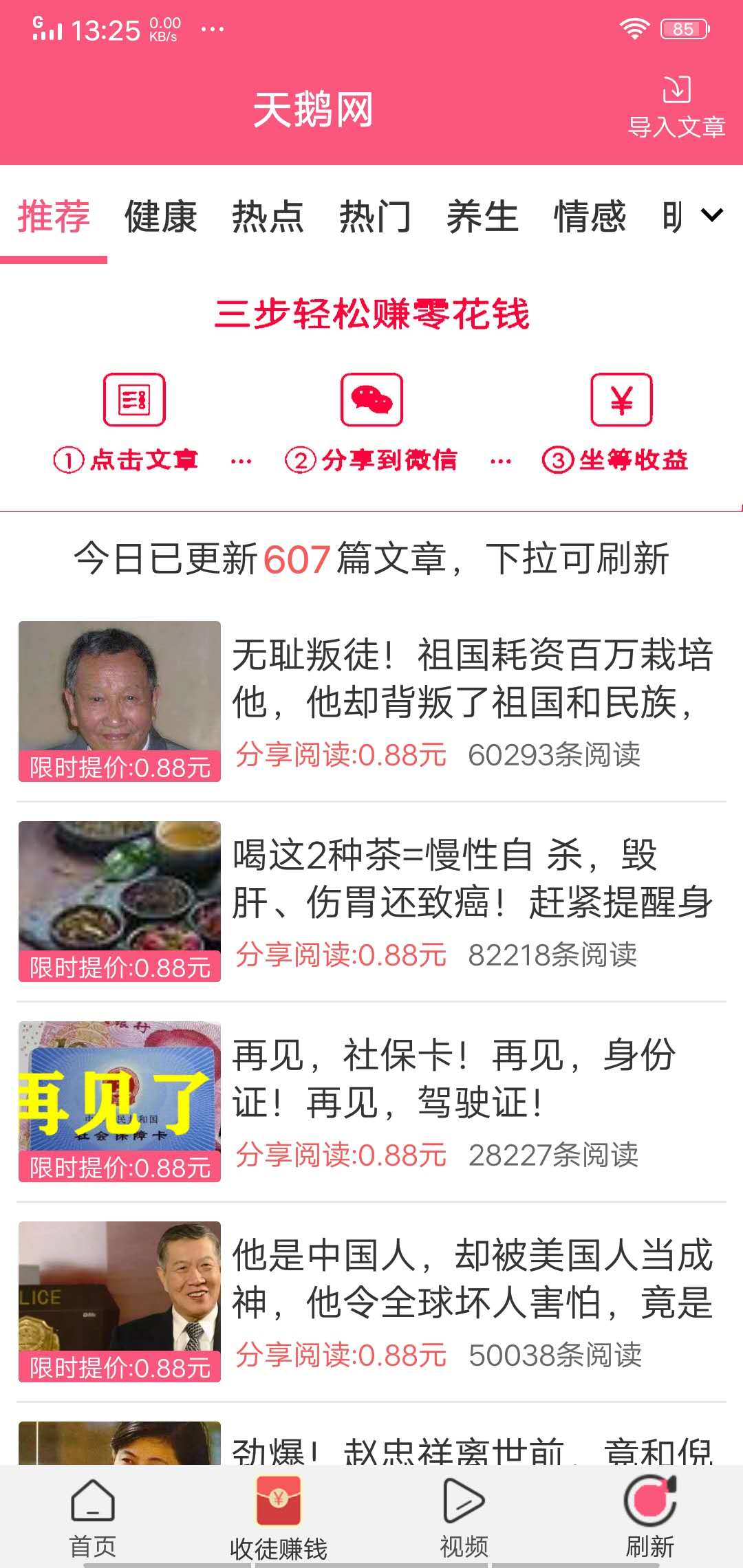Screen dimensions: 743x1568
Task: Select the 养生 category
Action: (x=484, y=217)
